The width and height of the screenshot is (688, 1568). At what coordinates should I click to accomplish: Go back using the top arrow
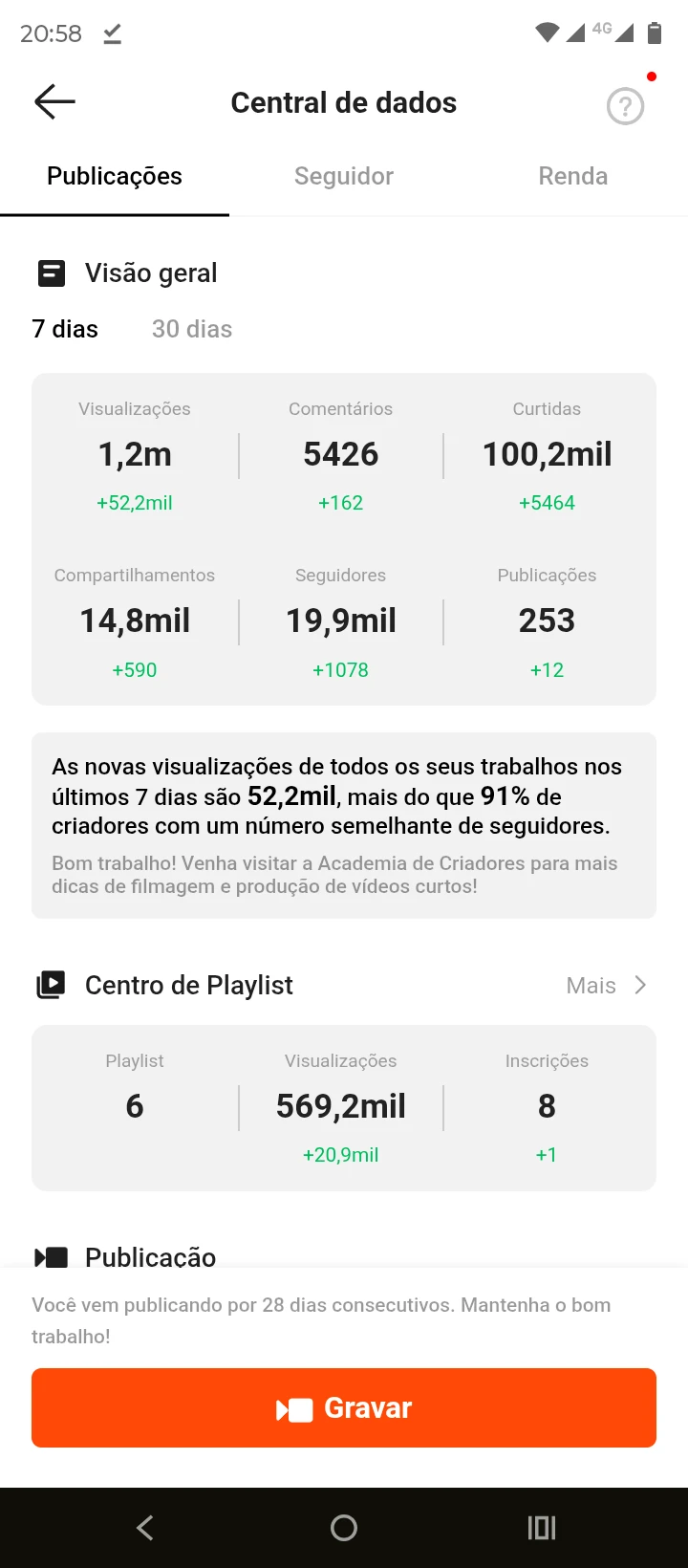(54, 101)
